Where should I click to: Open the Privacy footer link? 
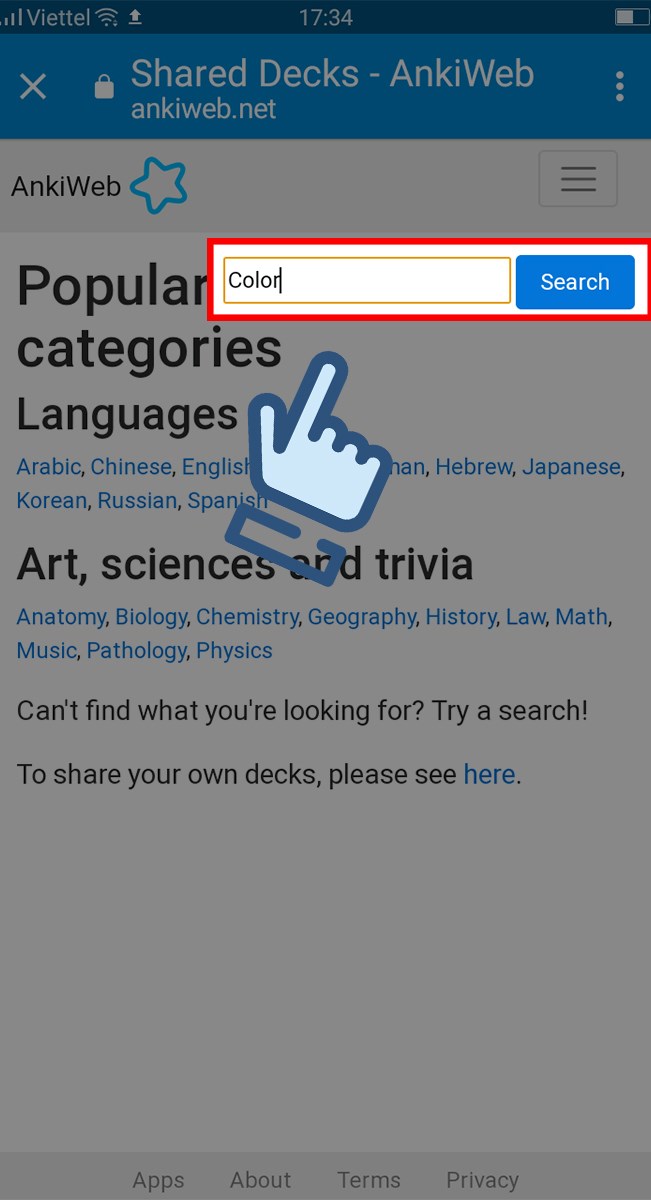[482, 1180]
